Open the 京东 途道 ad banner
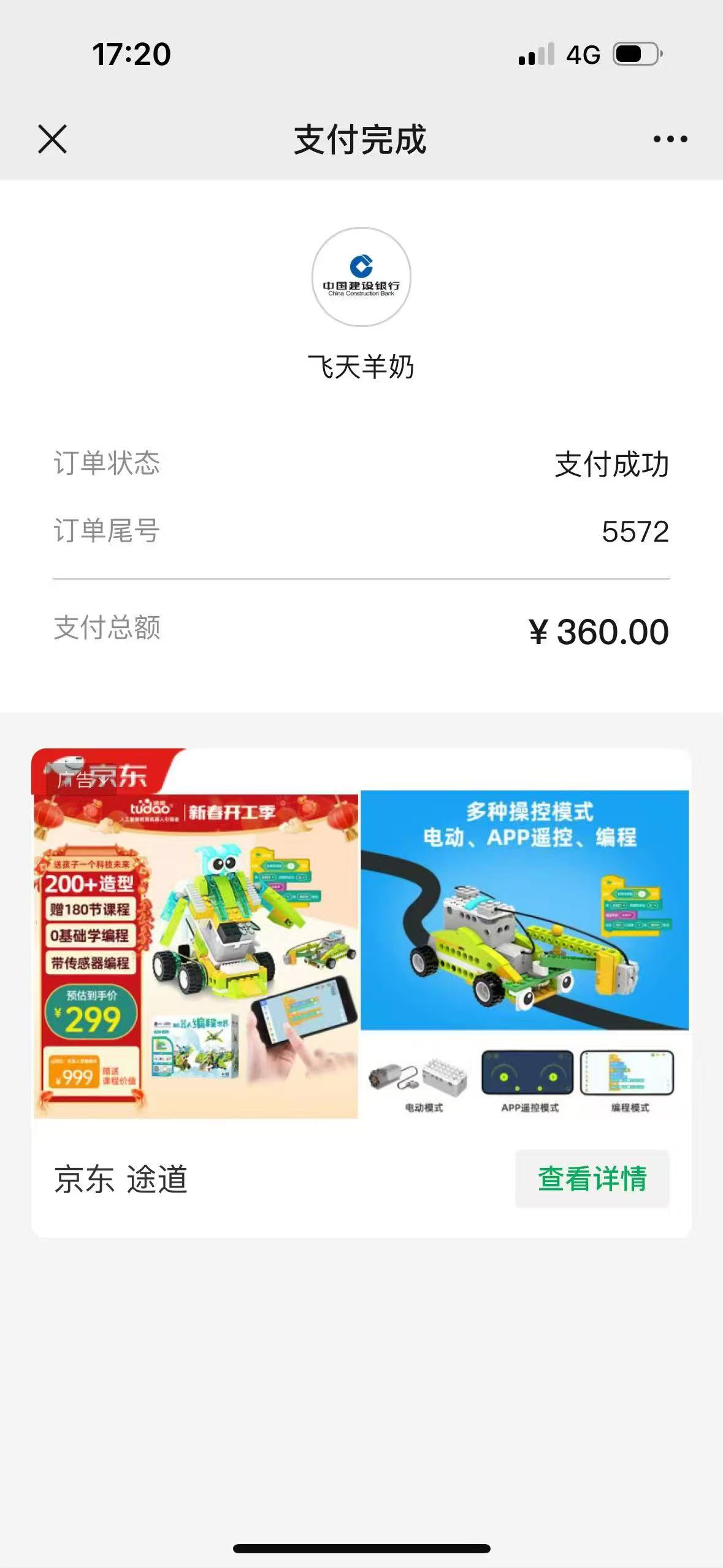 [361, 954]
